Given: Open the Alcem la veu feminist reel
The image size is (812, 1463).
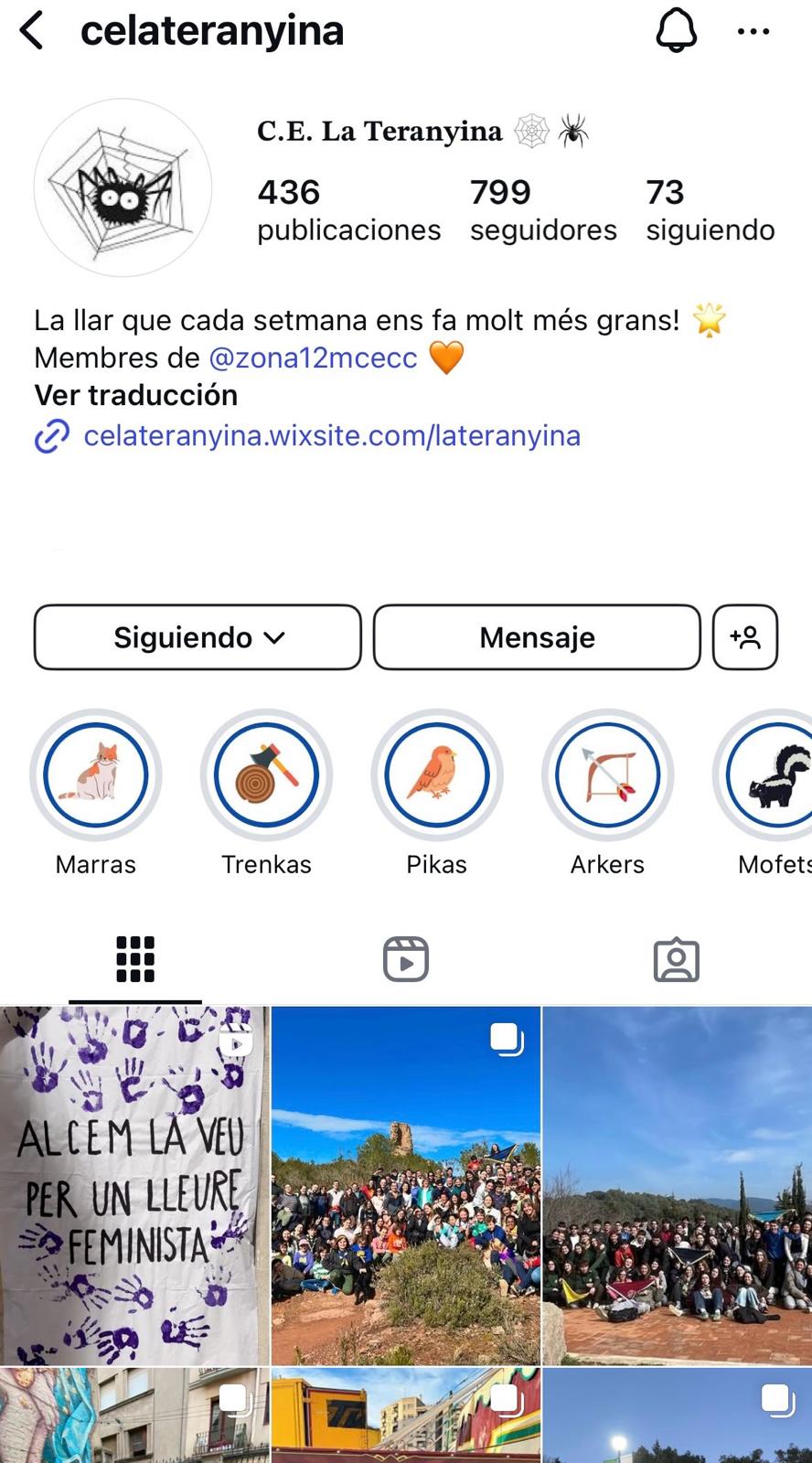Looking at the screenshot, I should 134,1185.
